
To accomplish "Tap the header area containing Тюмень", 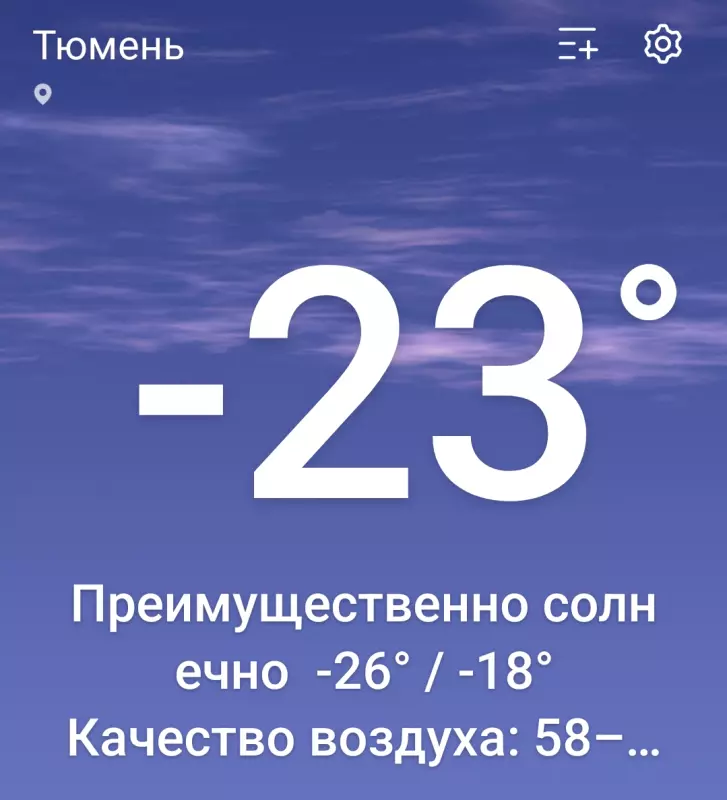I will 108,44.
